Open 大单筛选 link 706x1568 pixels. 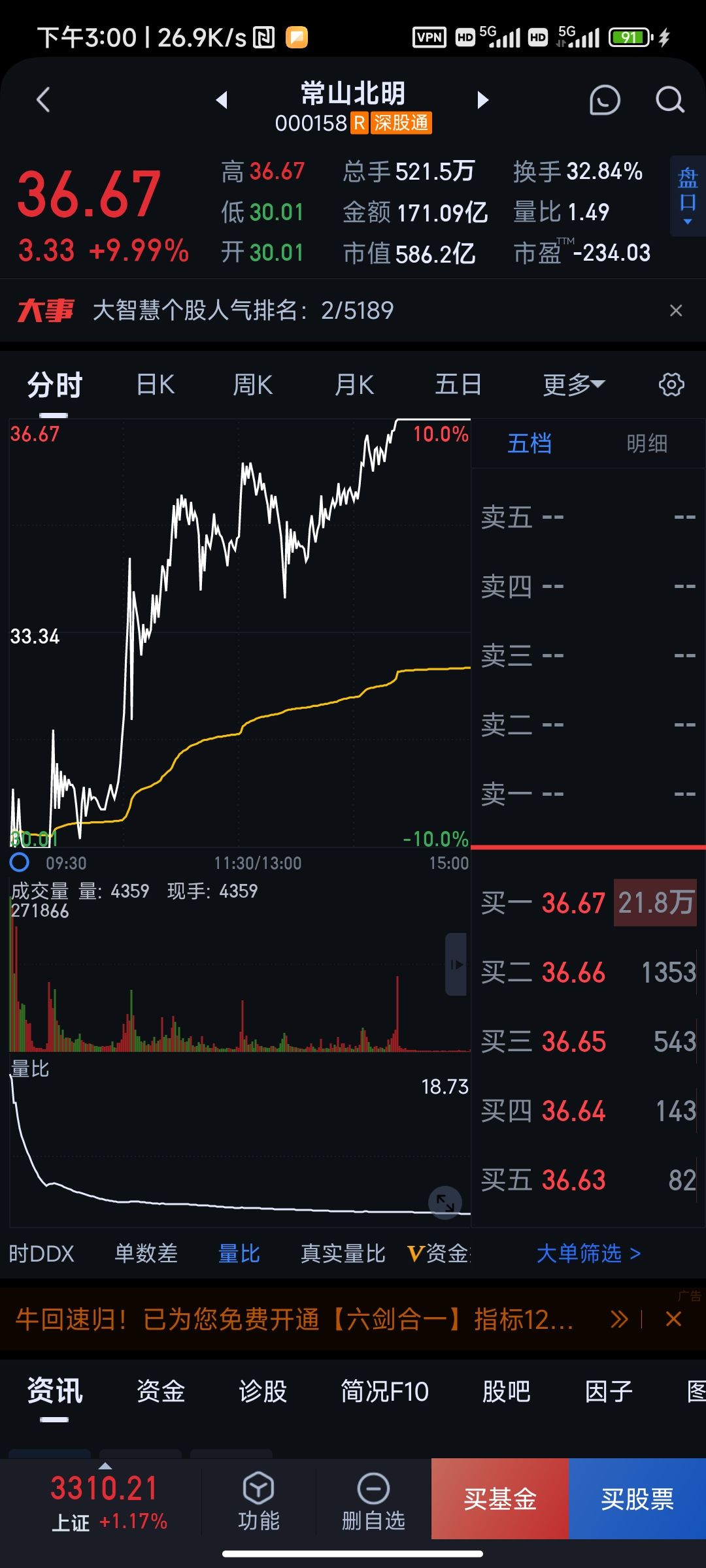pos(588,1253)
